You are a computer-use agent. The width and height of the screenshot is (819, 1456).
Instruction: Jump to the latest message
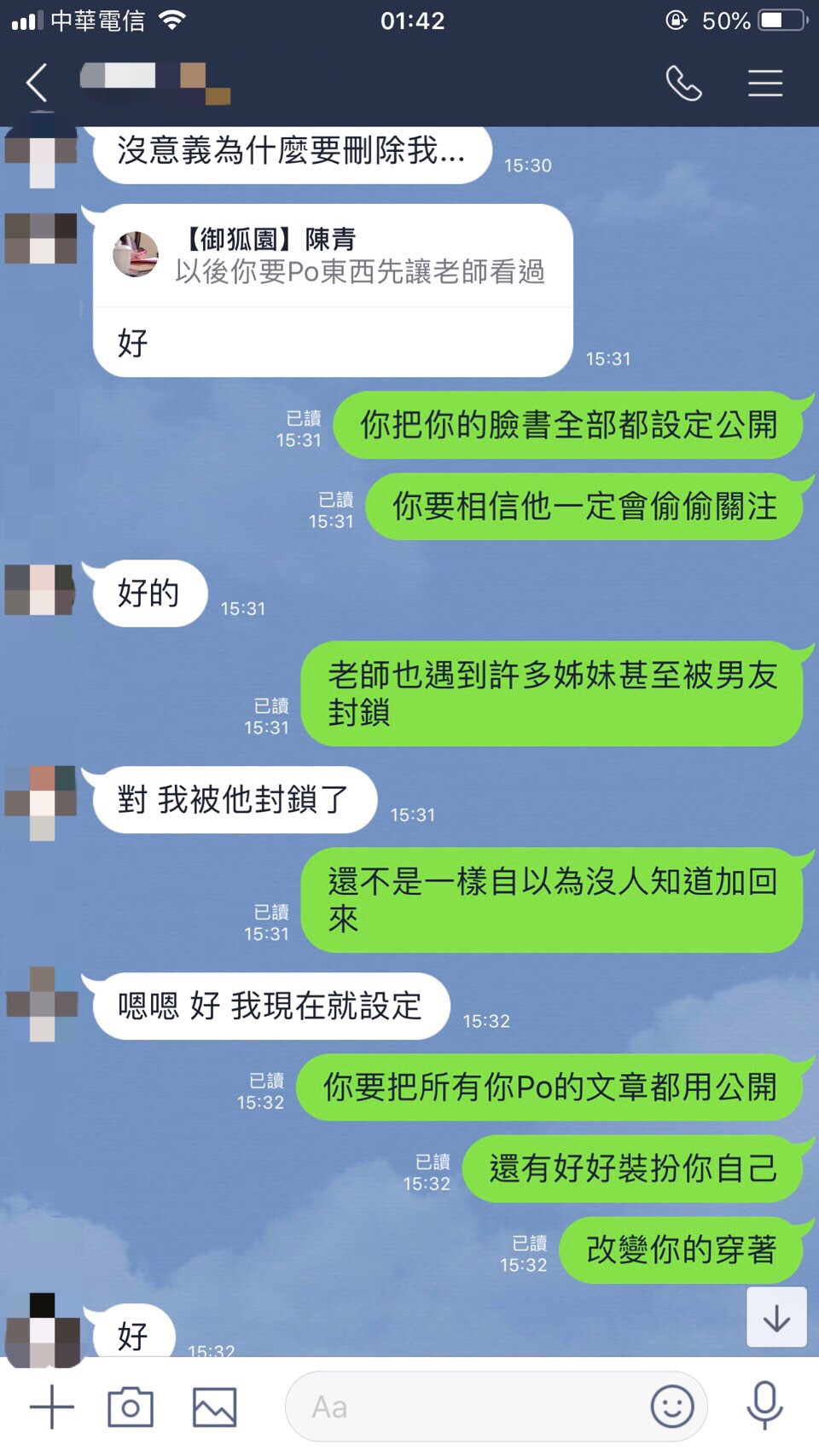click(776, 1318)
